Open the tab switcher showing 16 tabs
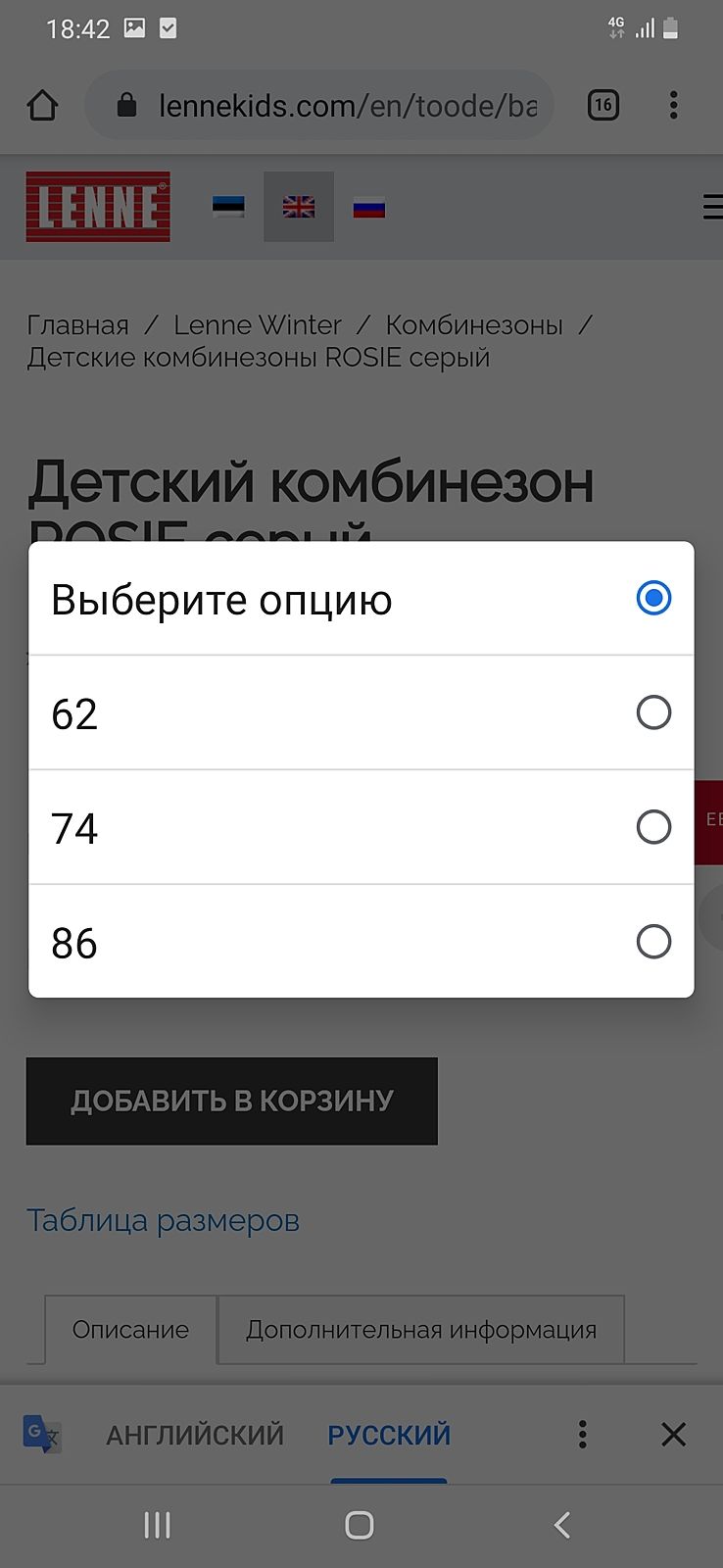The width and height of the screenshot is (723, 1568). (603, 106)
